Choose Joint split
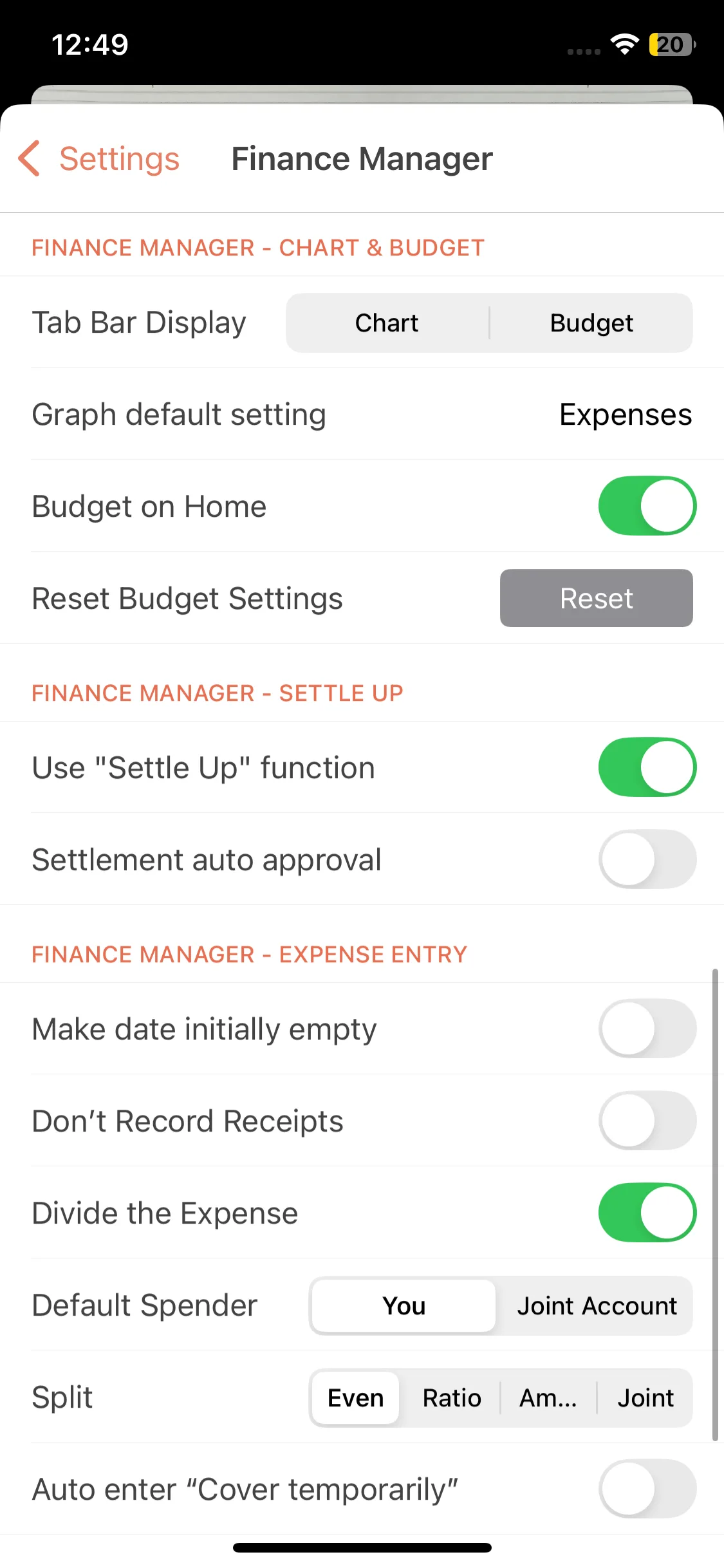 (x=645, y=1398)
